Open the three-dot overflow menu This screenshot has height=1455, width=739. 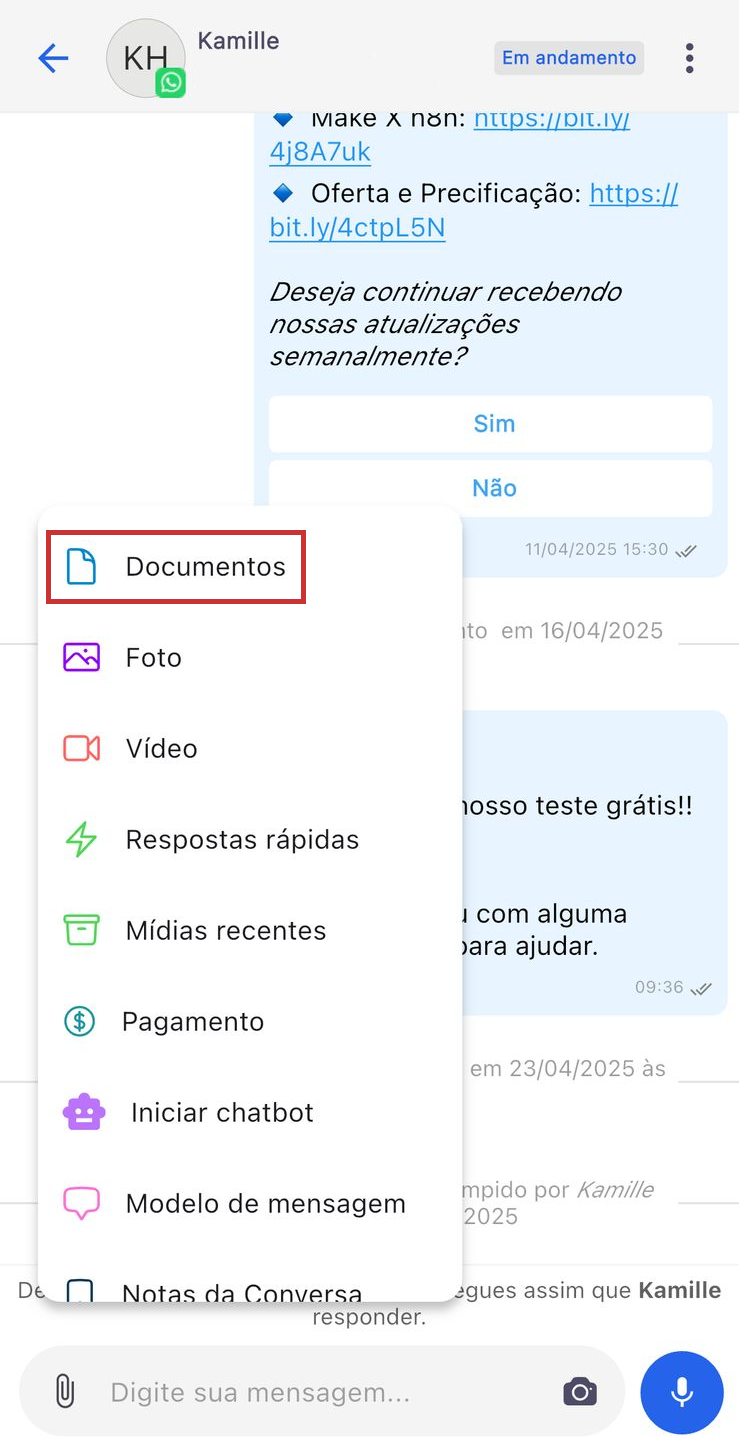[x=689, y=58]
